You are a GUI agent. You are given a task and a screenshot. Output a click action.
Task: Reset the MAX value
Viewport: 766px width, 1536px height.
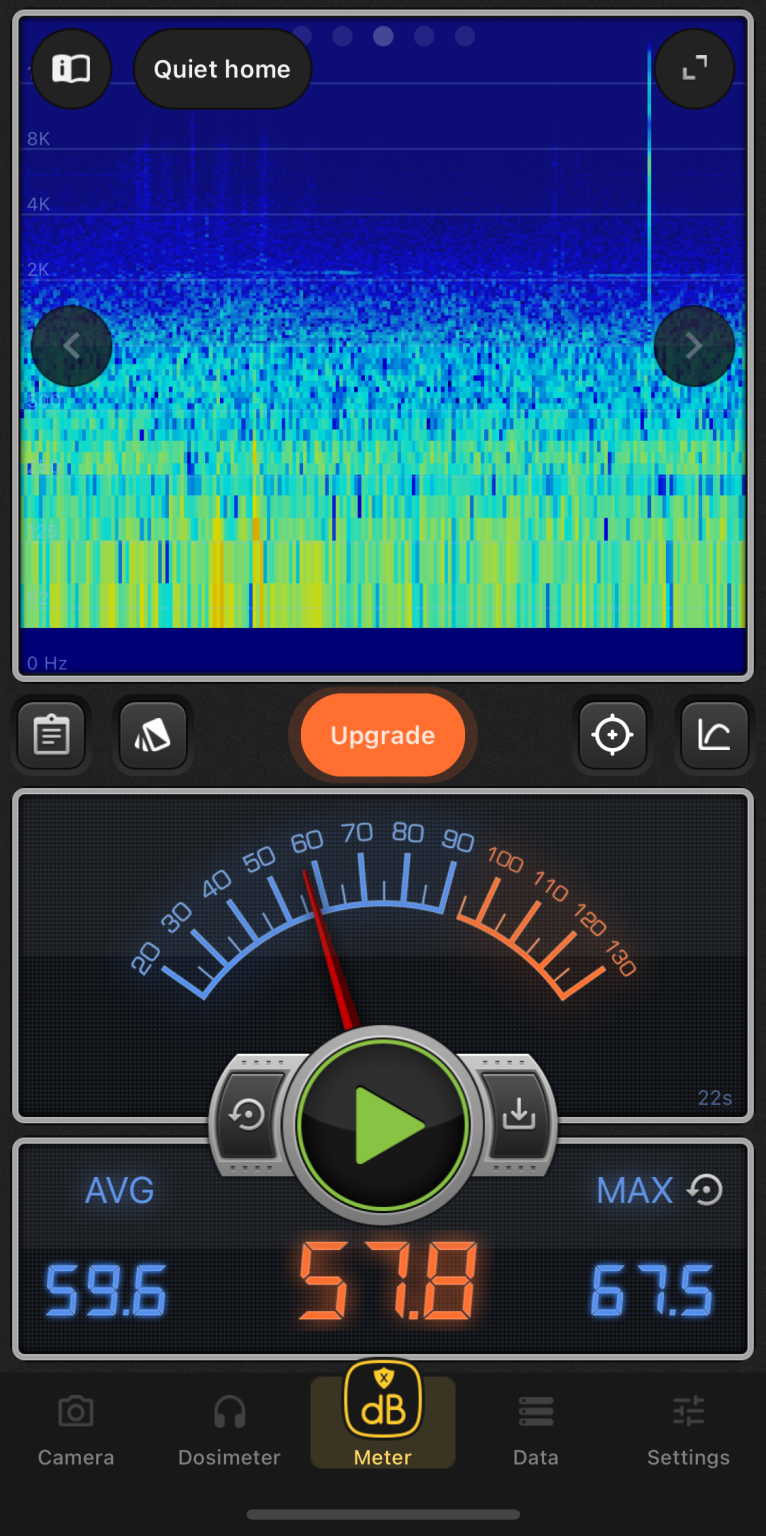[706, 1190]
